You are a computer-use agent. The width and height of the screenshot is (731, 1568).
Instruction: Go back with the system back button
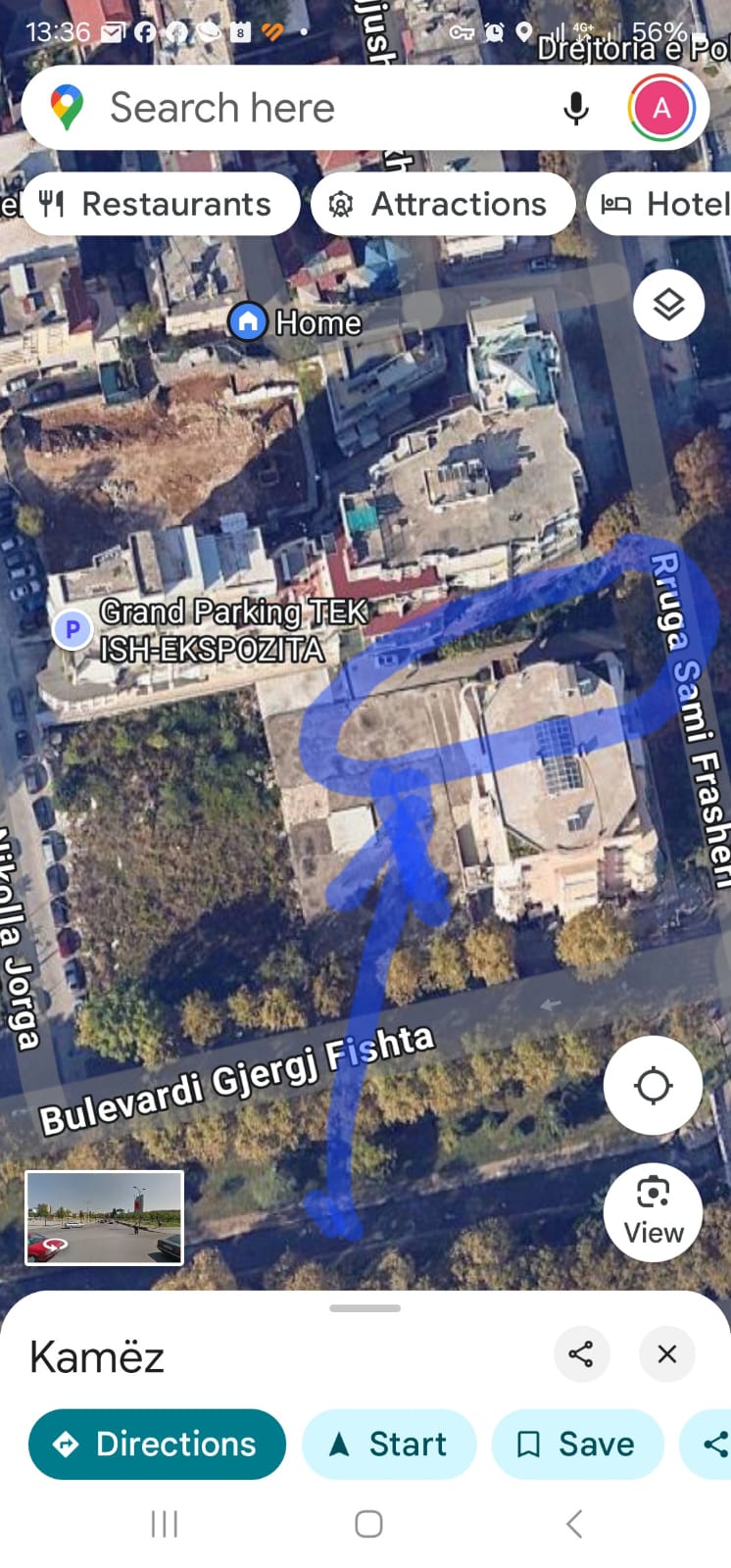[x=574, y=1524]
